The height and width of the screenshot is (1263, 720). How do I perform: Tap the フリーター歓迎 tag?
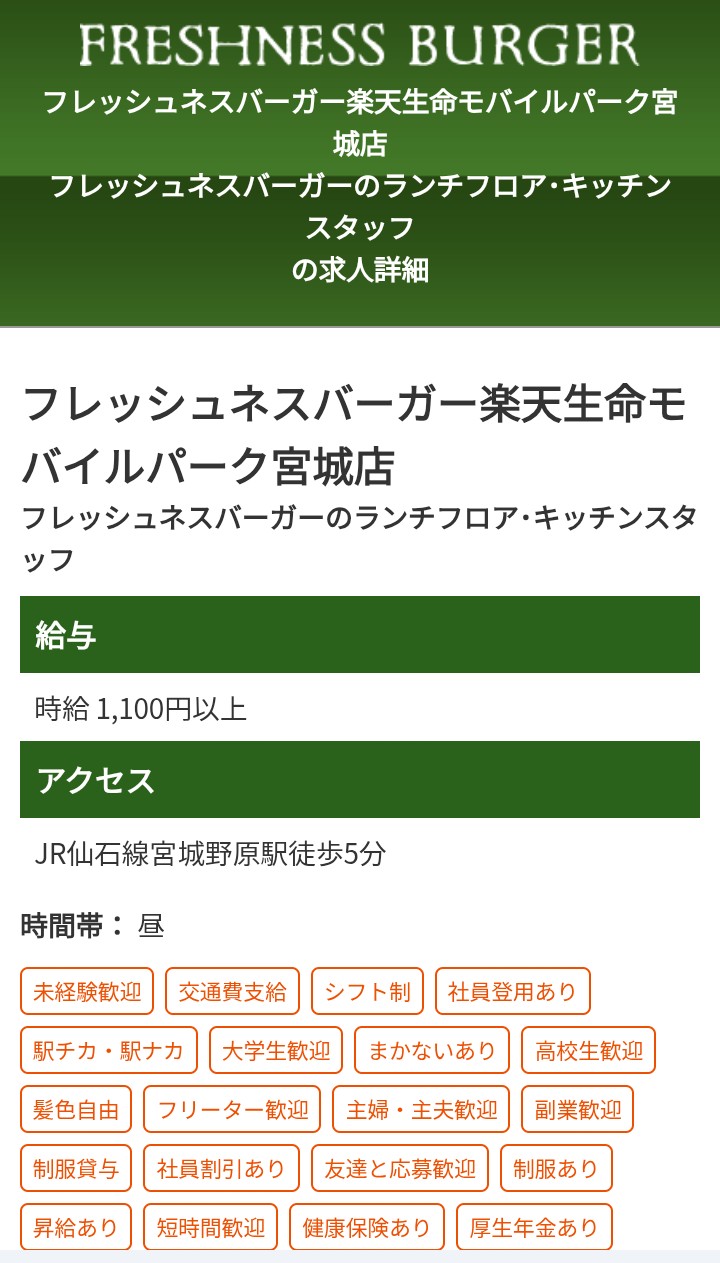[x=232, y=1109]
